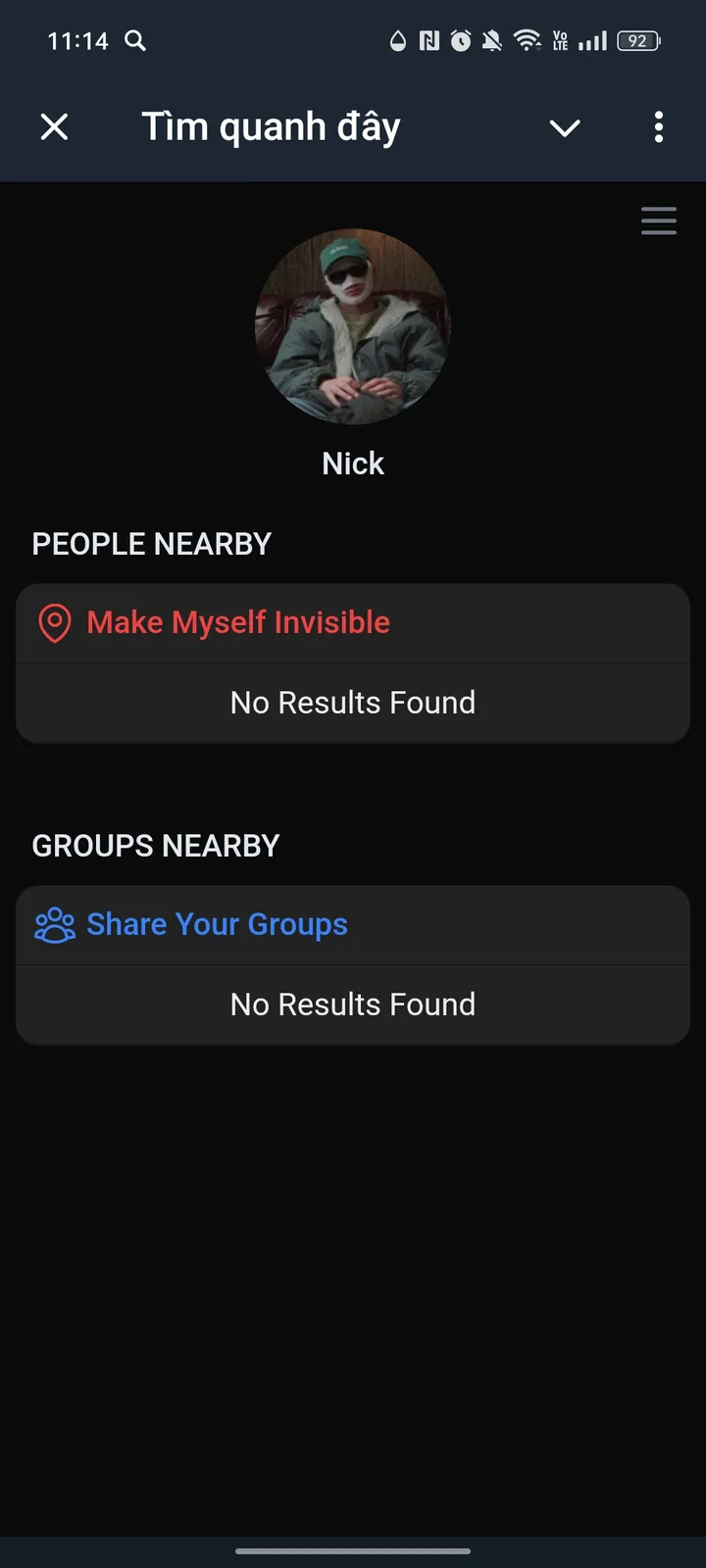706x1568 pixels.
Task: Open Nick's profile picture
Action: pos(353,326)
